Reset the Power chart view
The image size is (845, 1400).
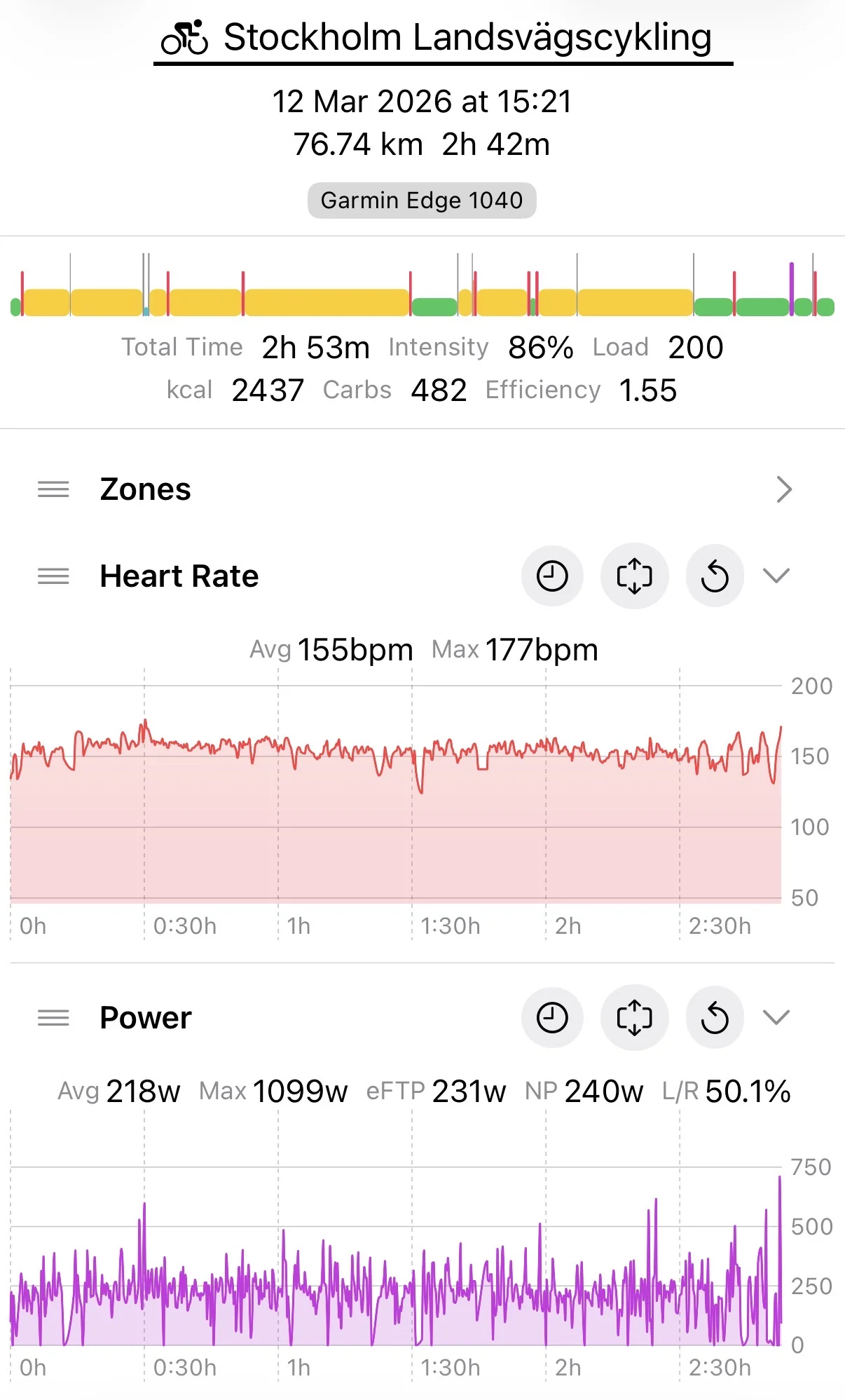tap(715, 1017)
